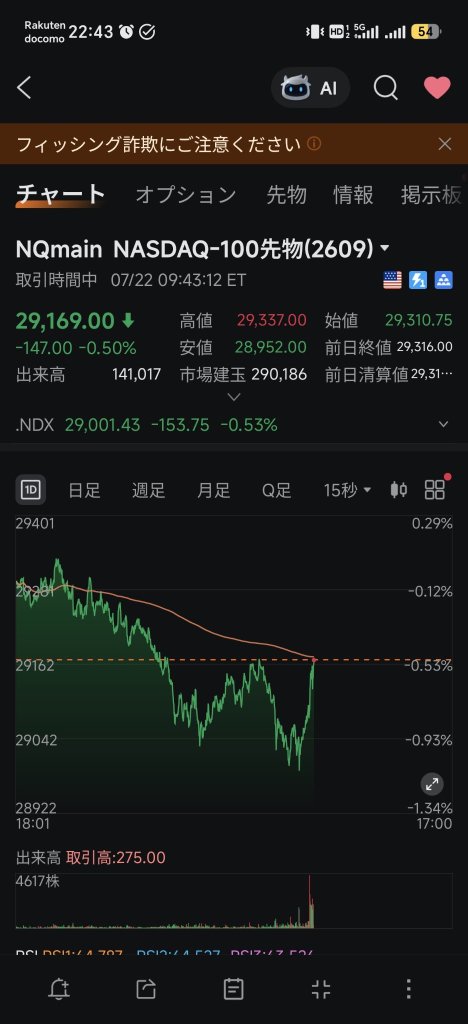Switch to the 情報 tab

[353, 195]
